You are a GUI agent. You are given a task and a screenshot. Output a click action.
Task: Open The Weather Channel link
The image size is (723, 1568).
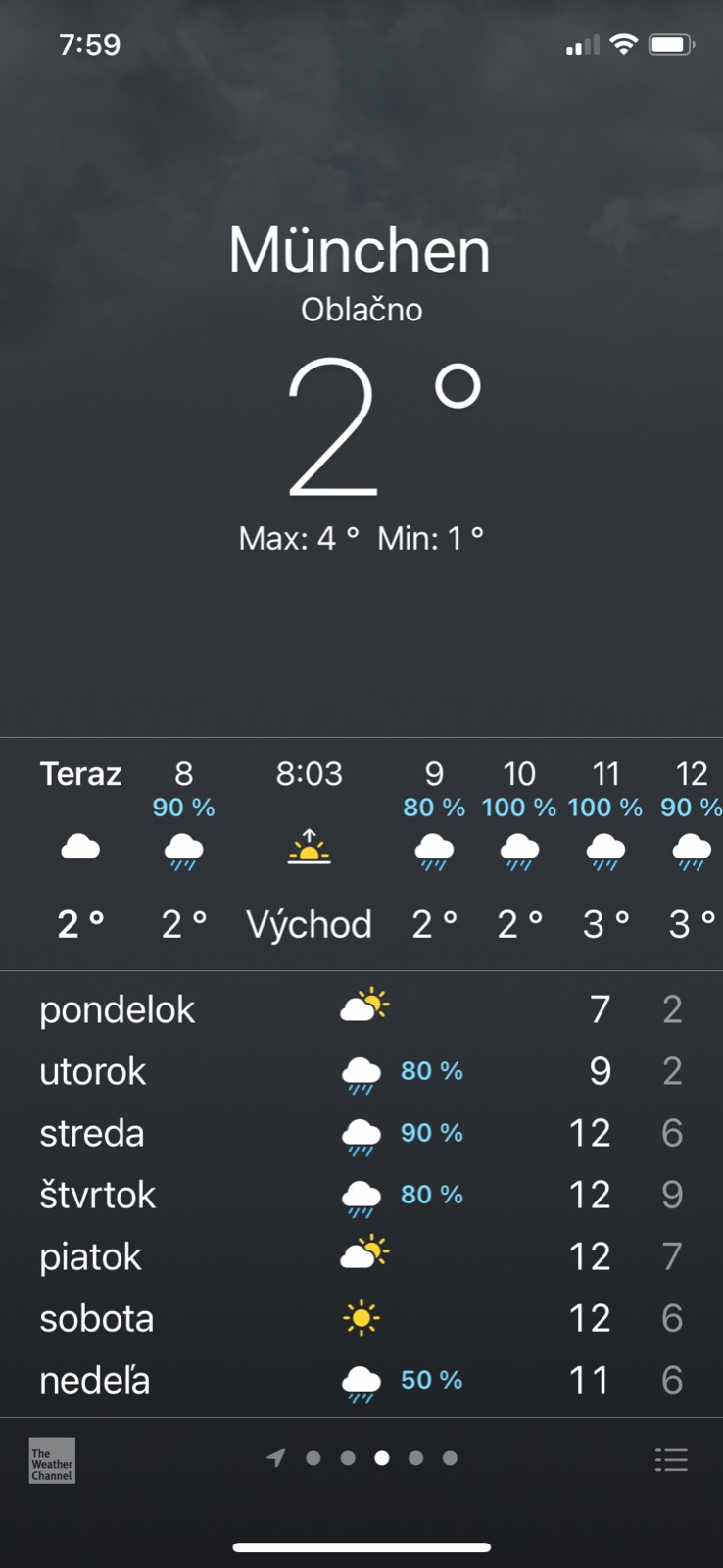[x=52, y=1460]
